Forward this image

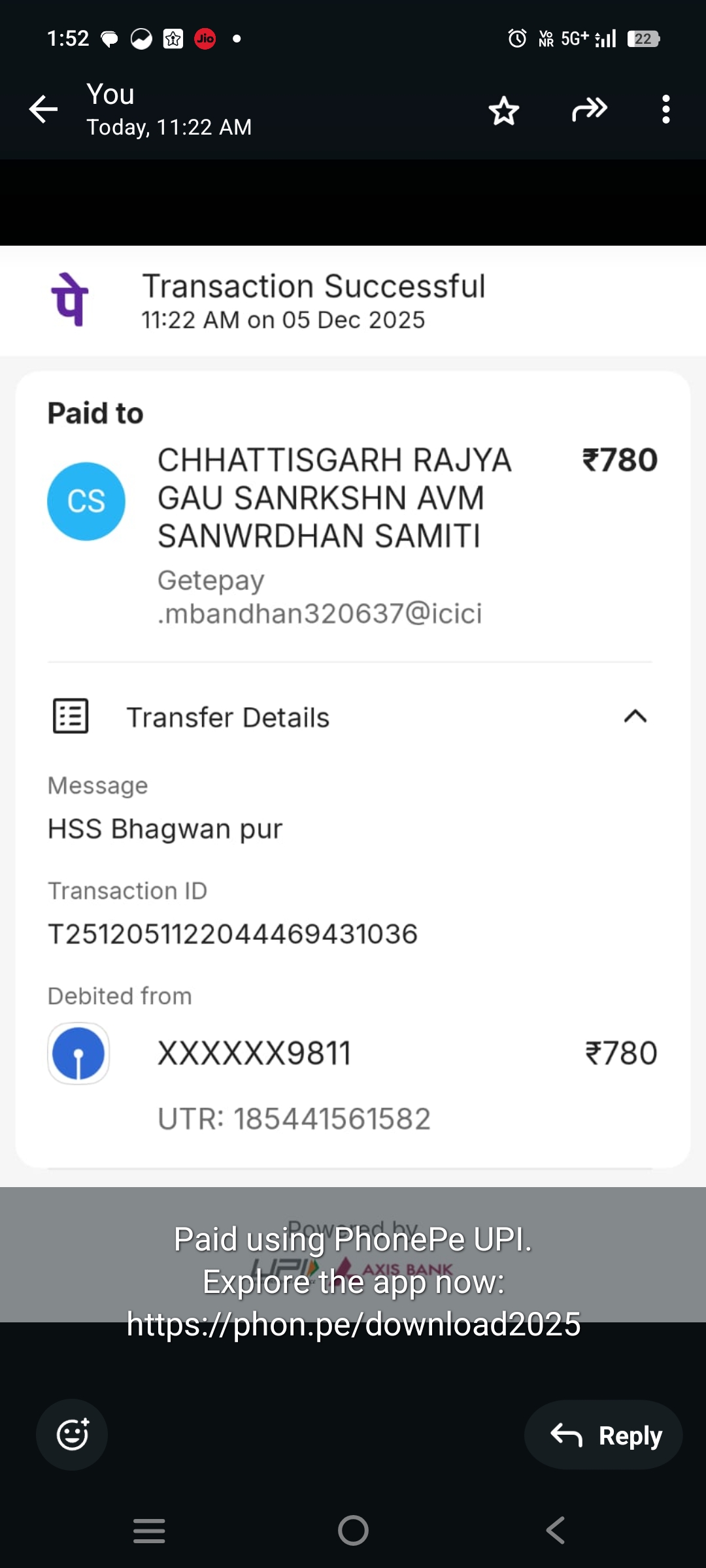point(589,109)
